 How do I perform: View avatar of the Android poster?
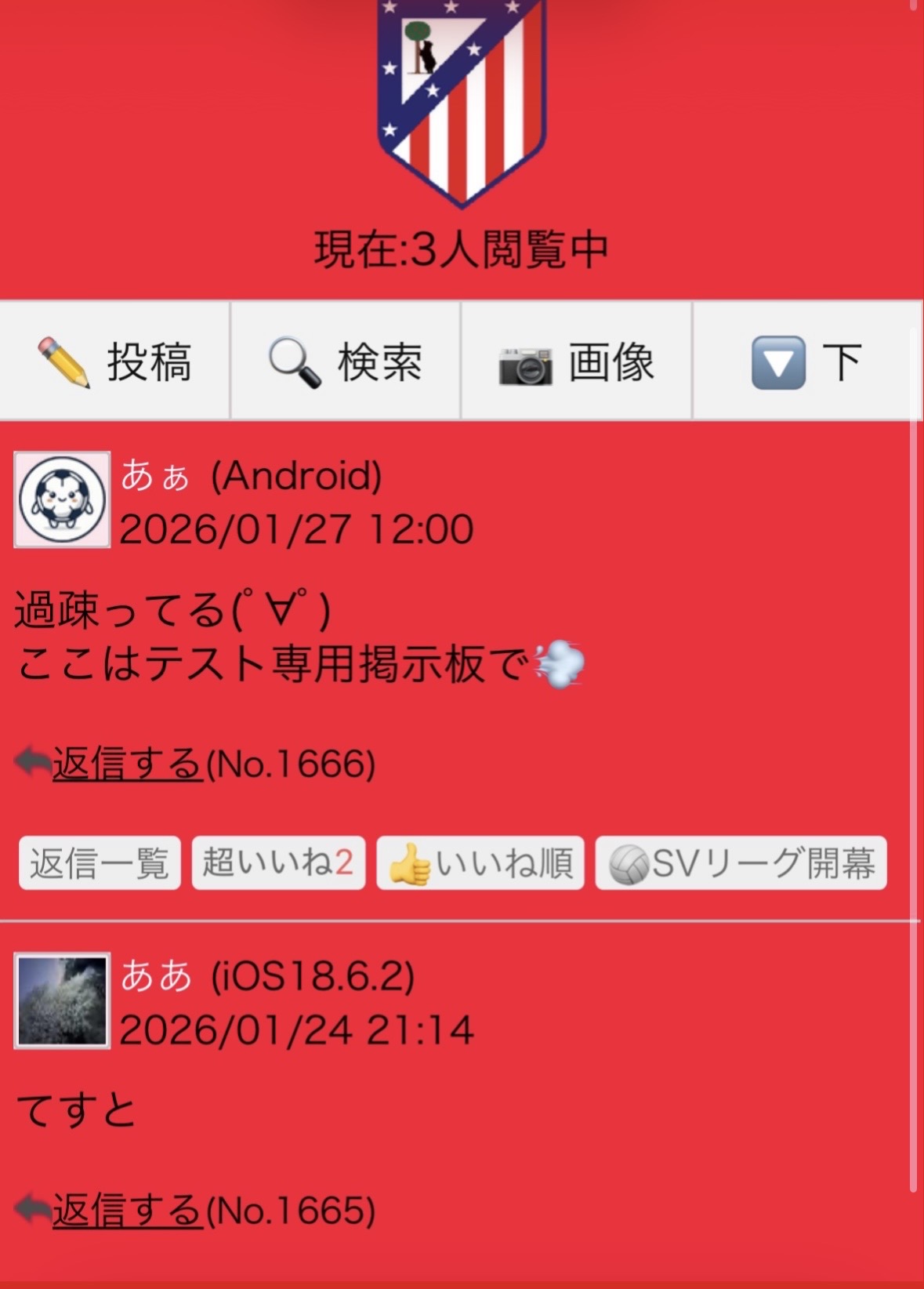[62, 499]
